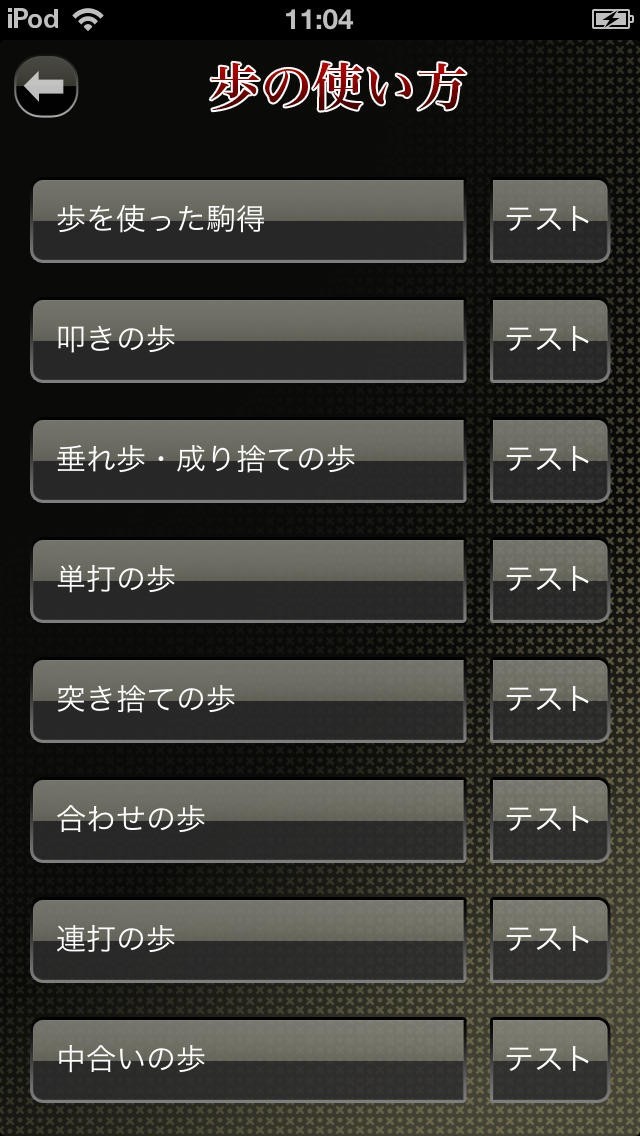This screenshot has height=1136, width=640.
Task: Start the テスト for 歩を使った駒得
Action: pos(549,220)
